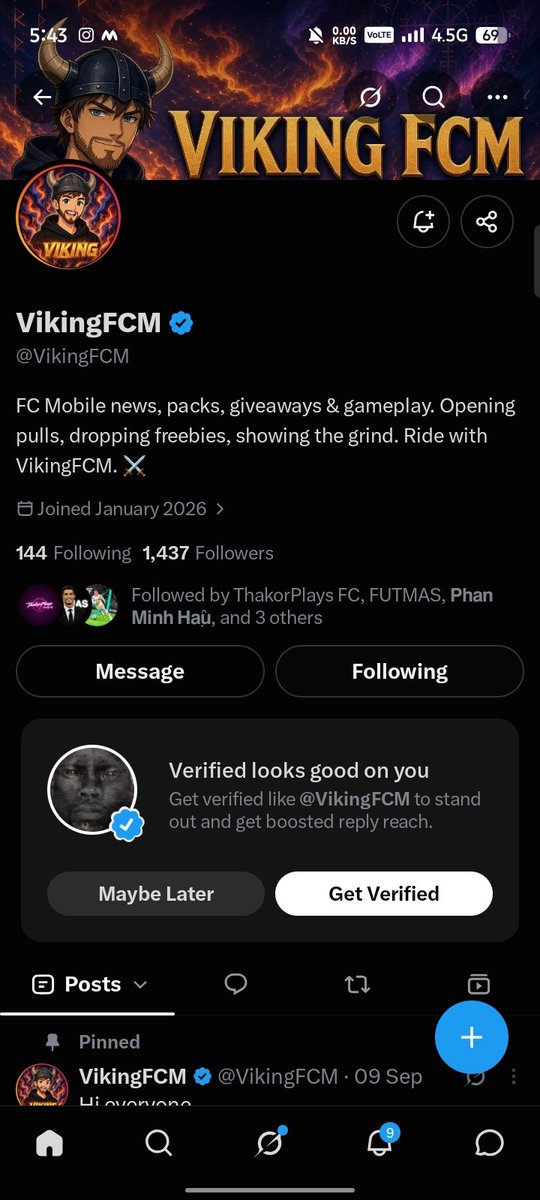Open notifications in bottom bar
This screenshot has height=1200, width=540.
[380, 1141]
